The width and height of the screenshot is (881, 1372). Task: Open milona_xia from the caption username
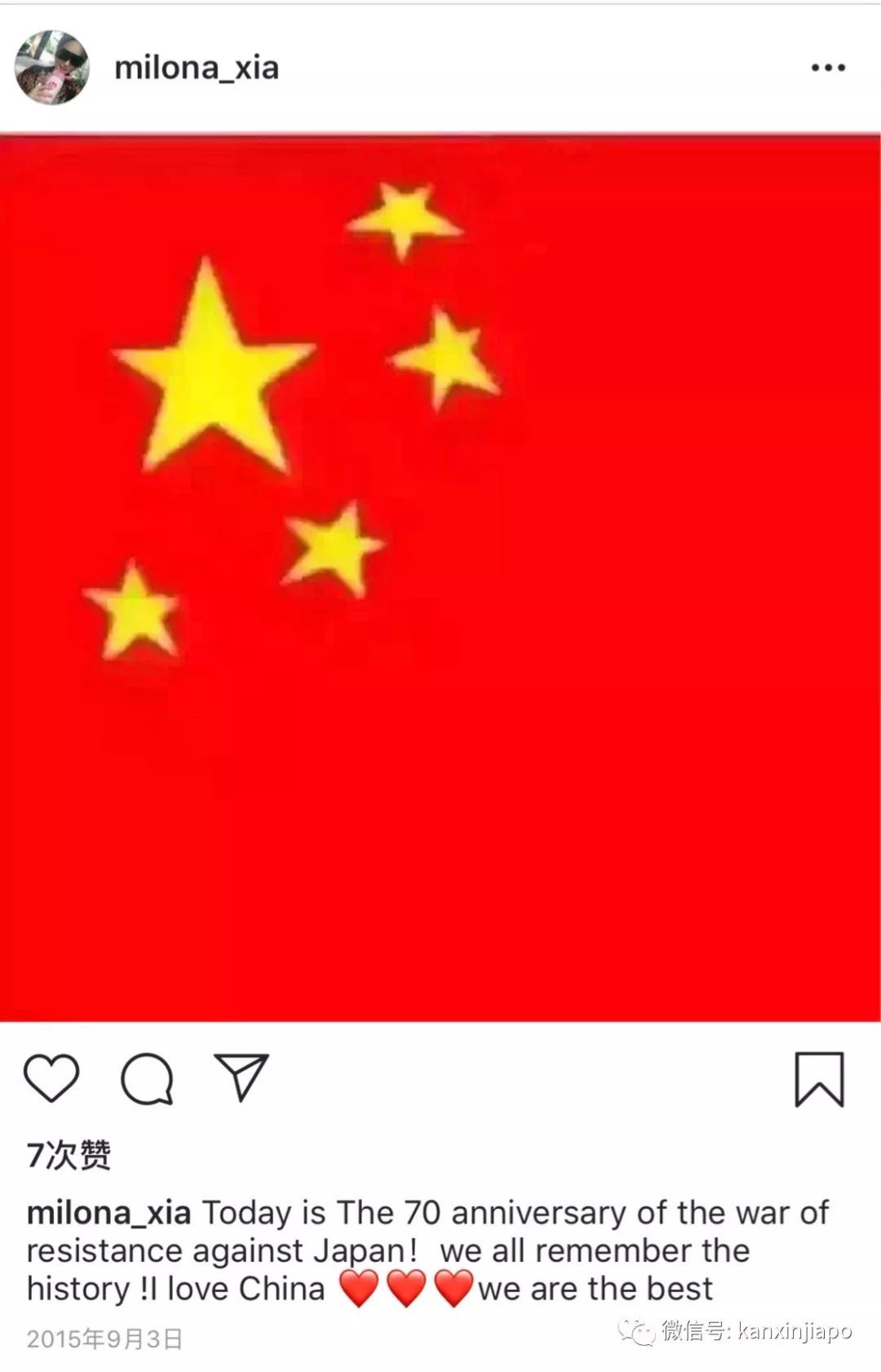click(x=108, y=1213)
